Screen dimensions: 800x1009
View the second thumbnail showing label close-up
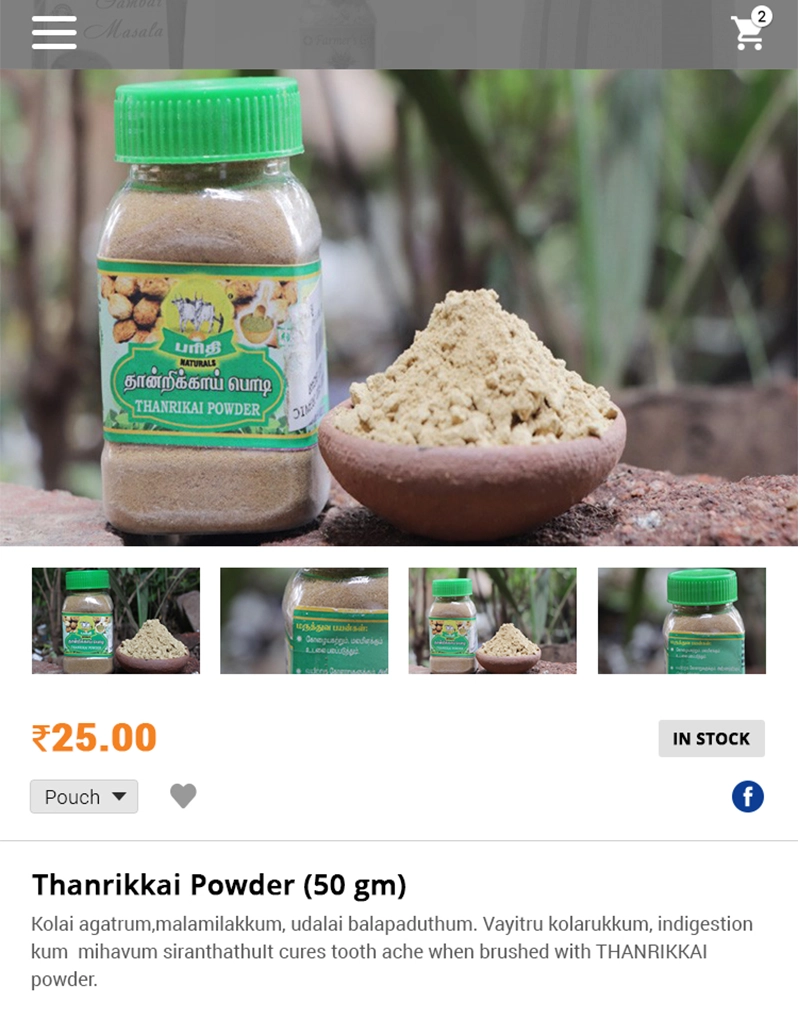(x=304, y=620)
